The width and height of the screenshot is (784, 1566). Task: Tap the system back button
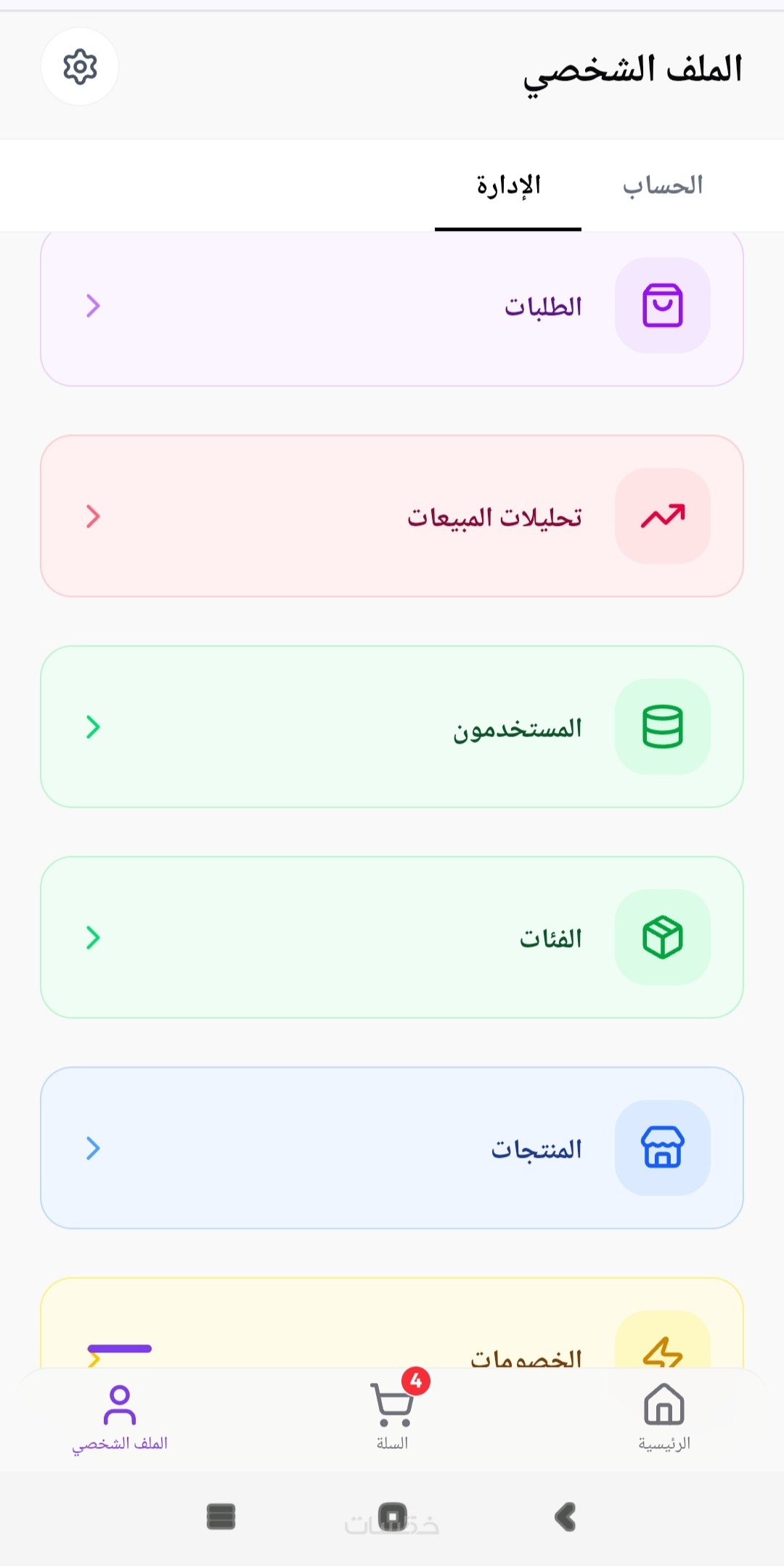tap(565, 1517)
